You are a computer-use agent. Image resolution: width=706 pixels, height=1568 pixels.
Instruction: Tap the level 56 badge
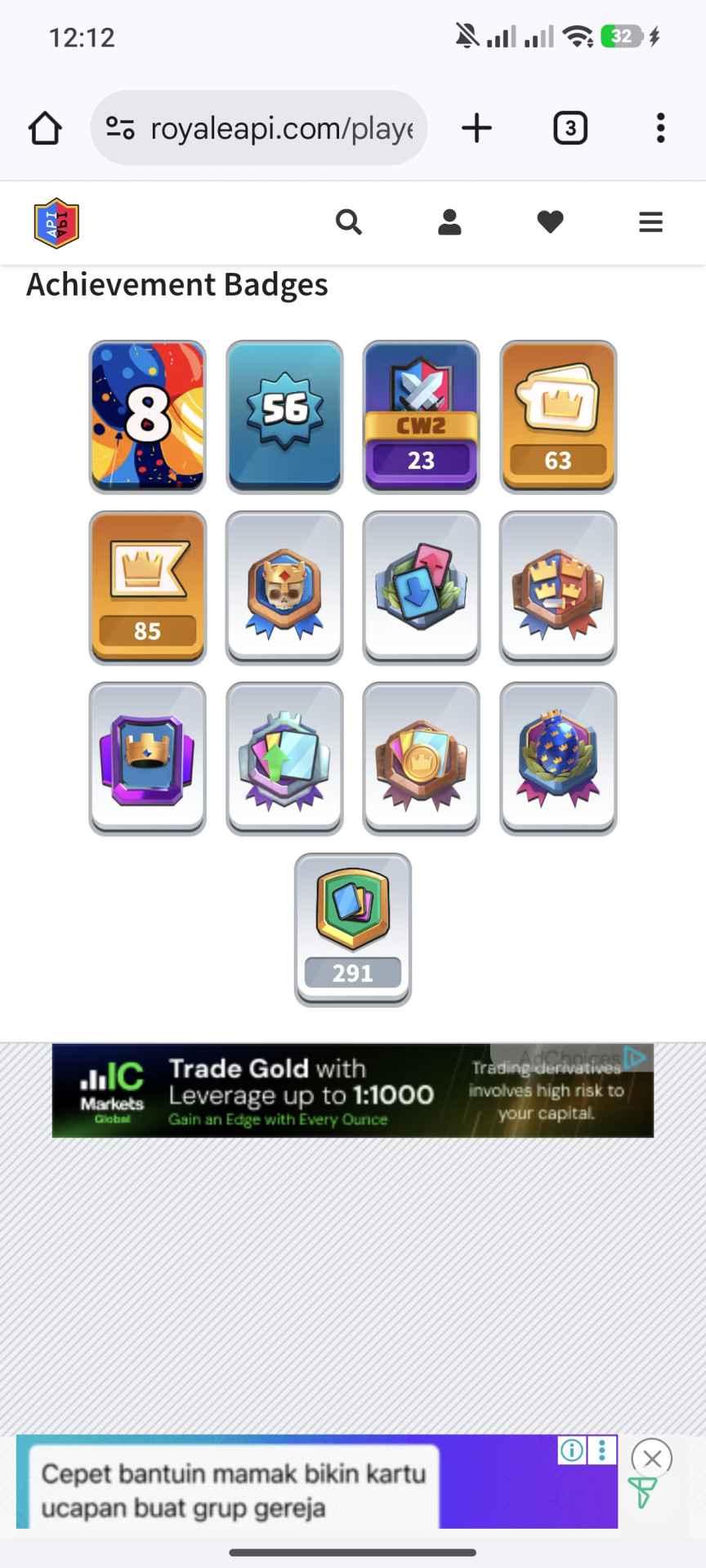pos(284,416)
